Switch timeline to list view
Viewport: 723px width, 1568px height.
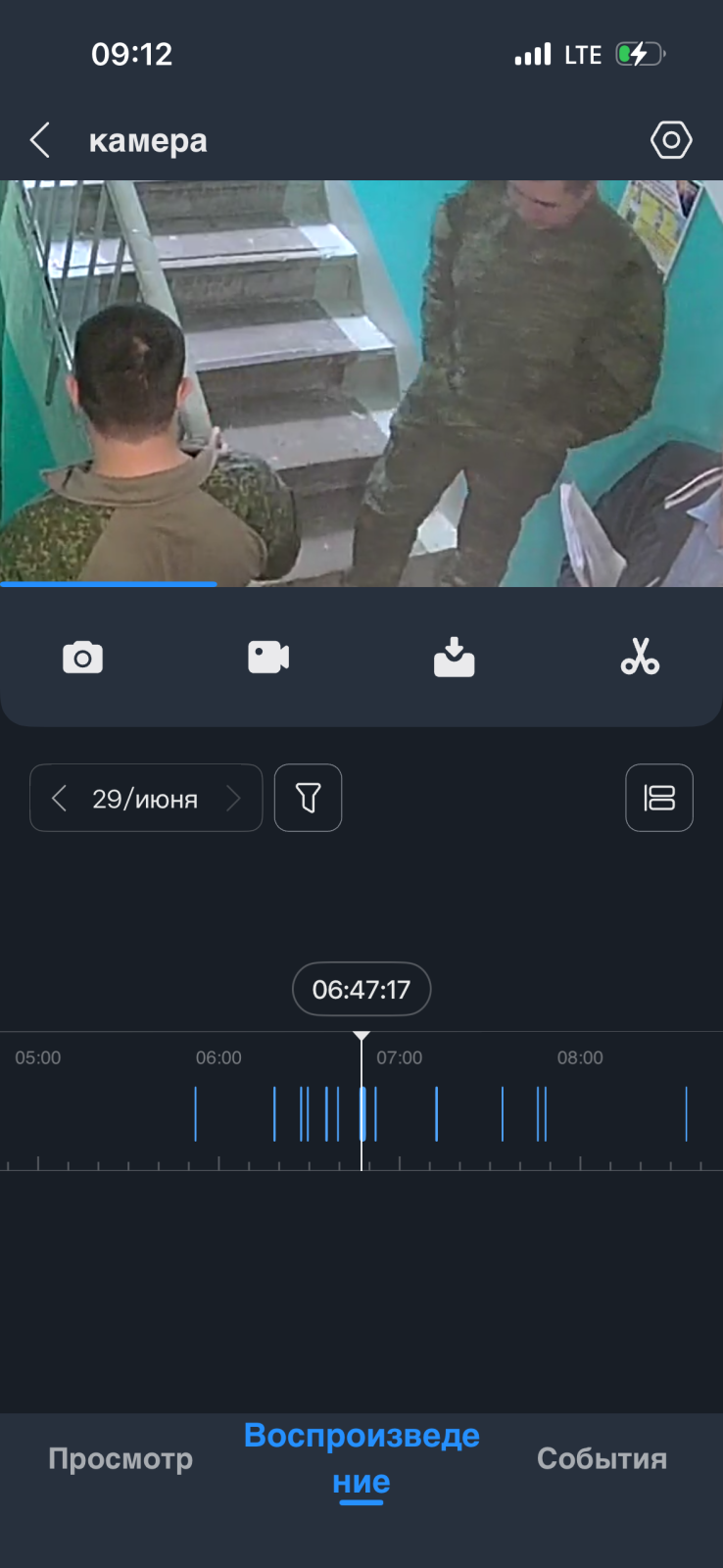(x=659, y=798)
